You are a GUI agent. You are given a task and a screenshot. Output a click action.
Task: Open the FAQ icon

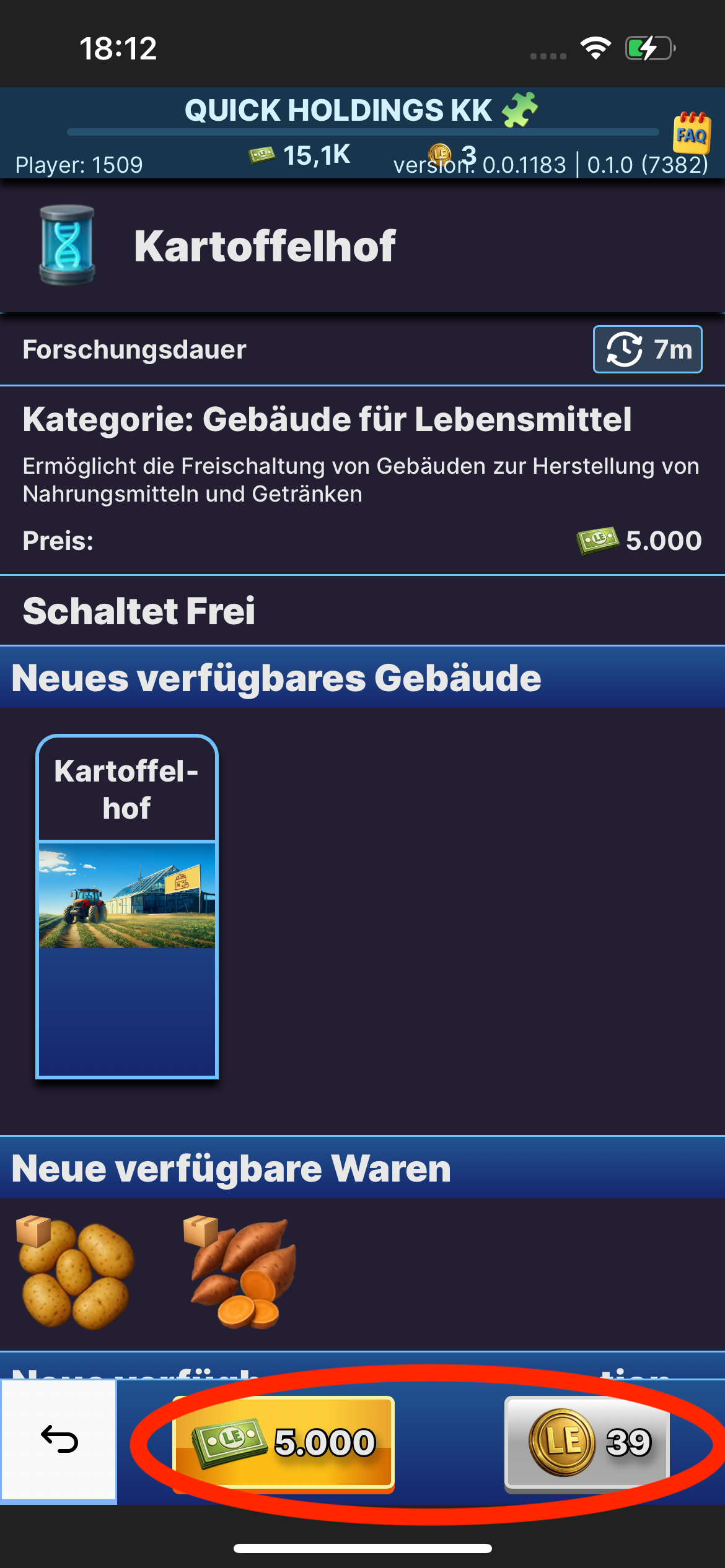click(692, 133)
